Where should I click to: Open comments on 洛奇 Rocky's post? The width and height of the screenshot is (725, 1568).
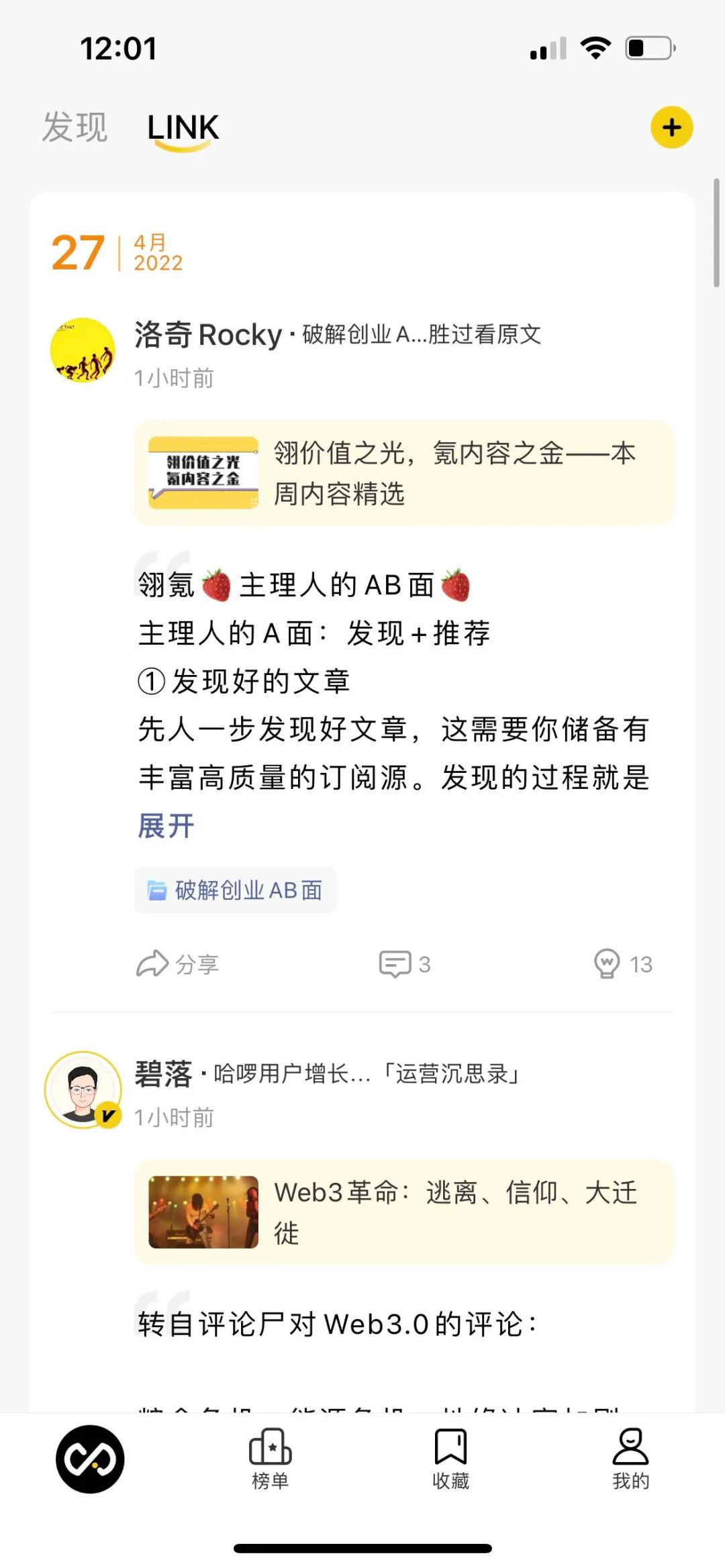point(405,964)
